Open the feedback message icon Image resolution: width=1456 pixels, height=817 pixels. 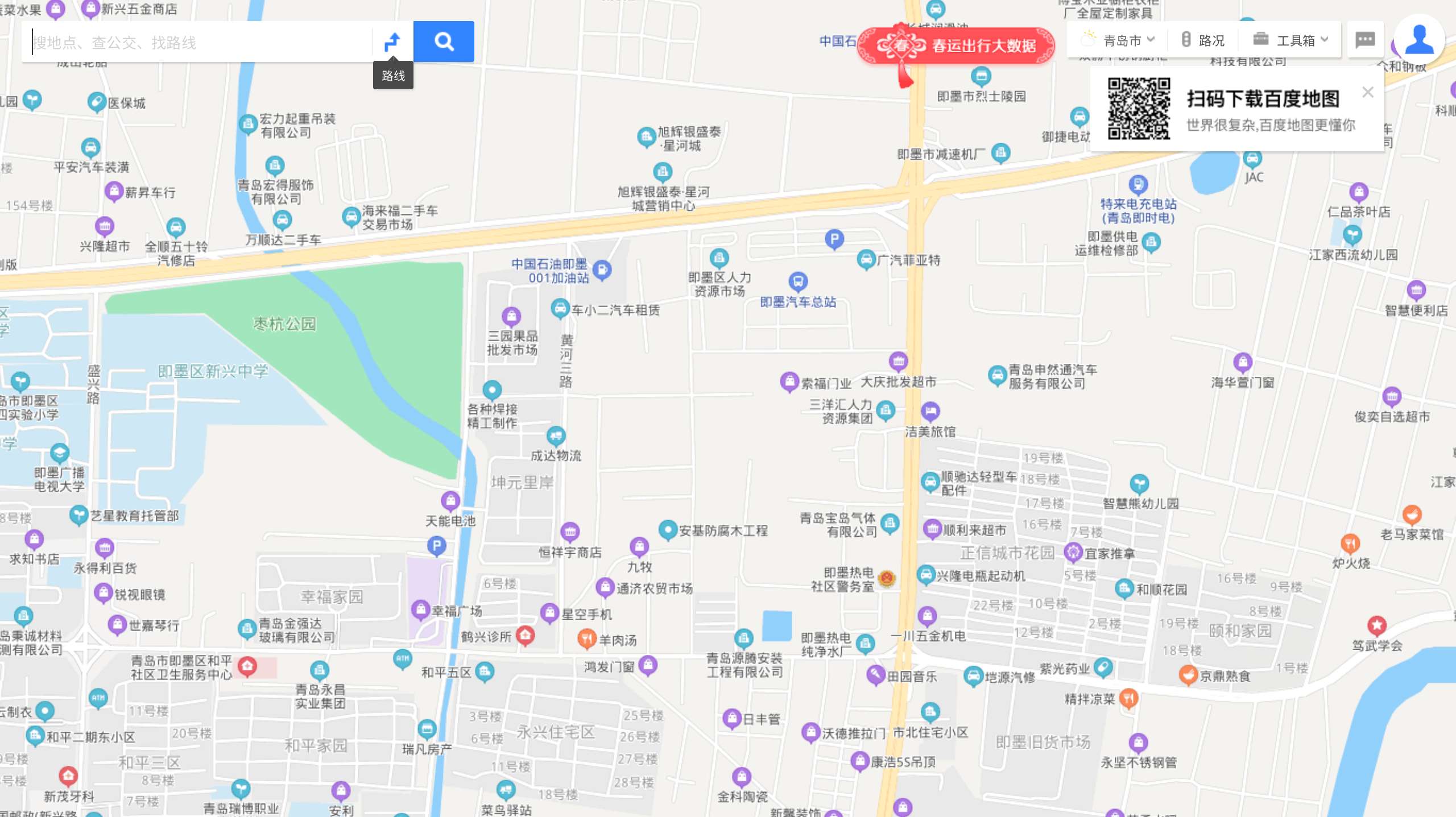[x=1365, y=40]
